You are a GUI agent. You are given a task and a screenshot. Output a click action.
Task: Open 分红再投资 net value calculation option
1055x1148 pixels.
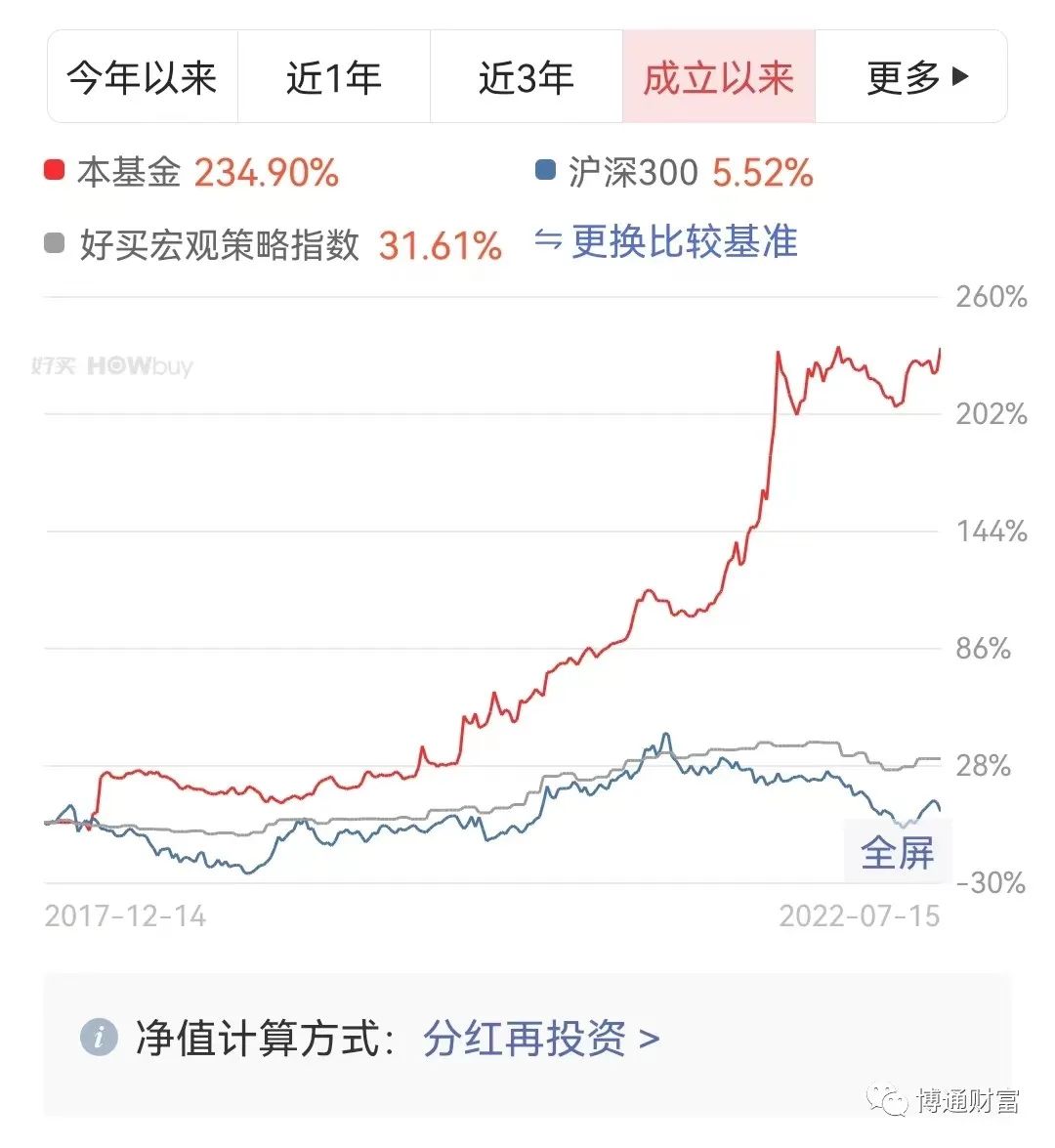[541, 1039]
